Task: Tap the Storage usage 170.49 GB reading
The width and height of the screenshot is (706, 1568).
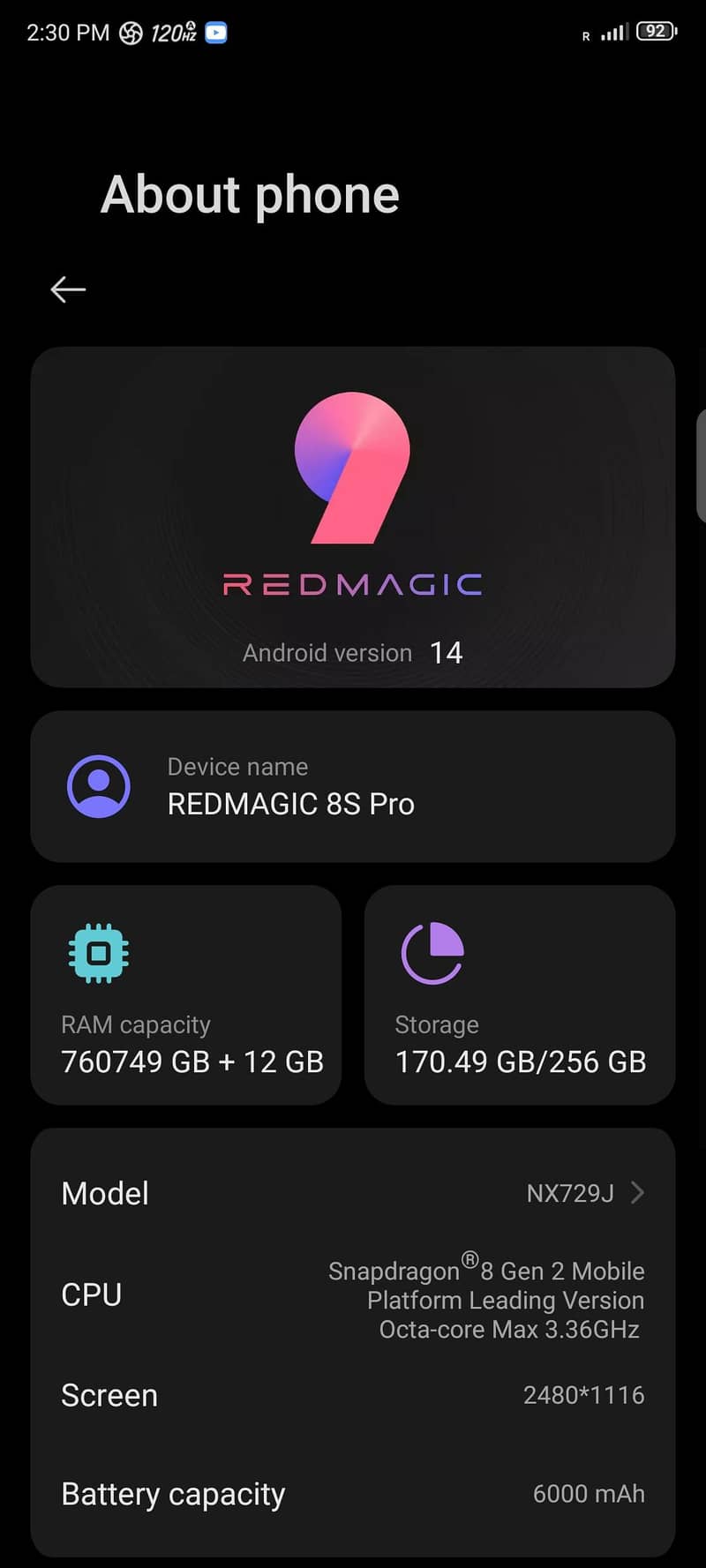Action: [x=521, y=1062]
